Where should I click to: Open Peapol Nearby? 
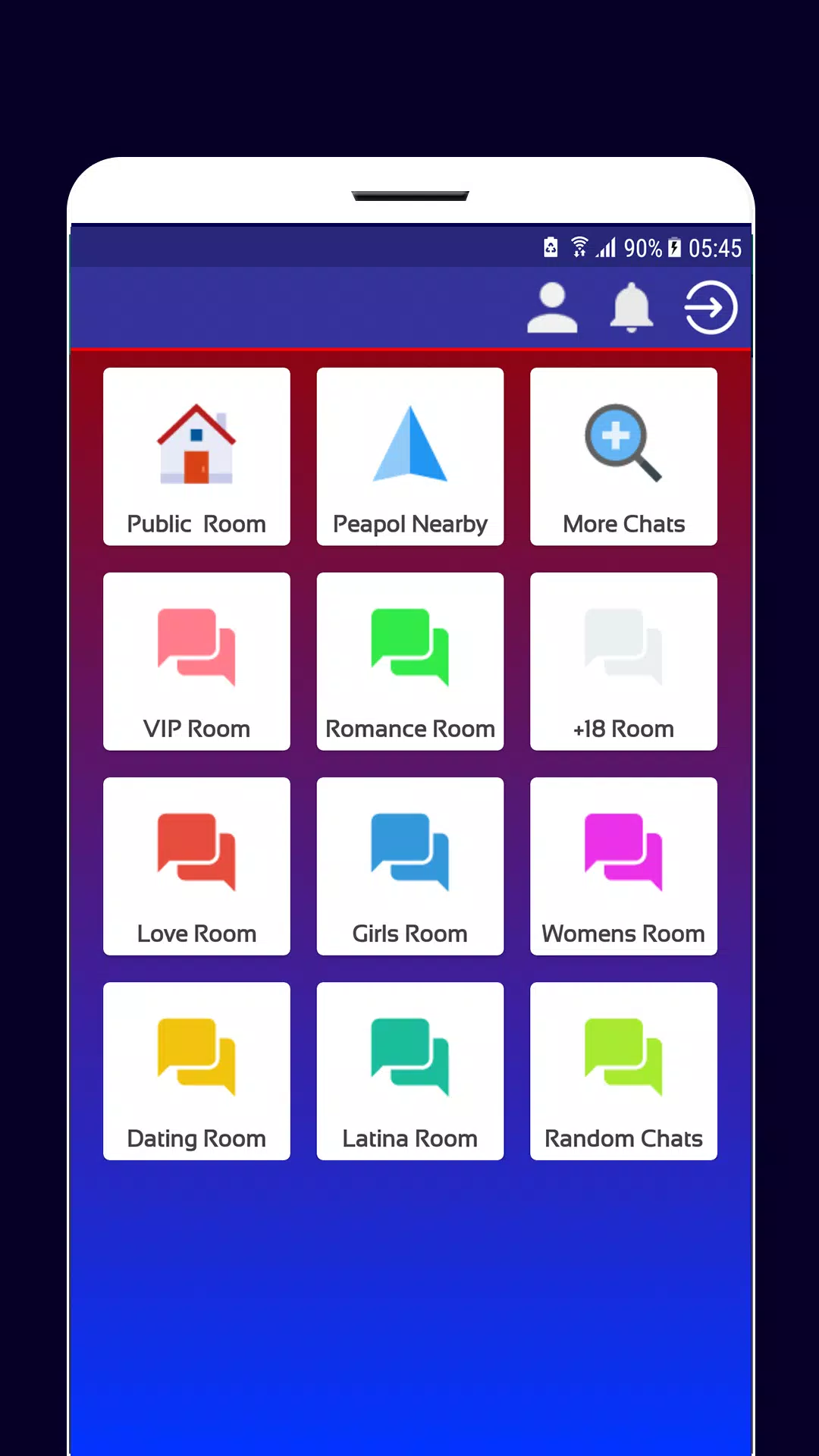(x=410, y=457)
